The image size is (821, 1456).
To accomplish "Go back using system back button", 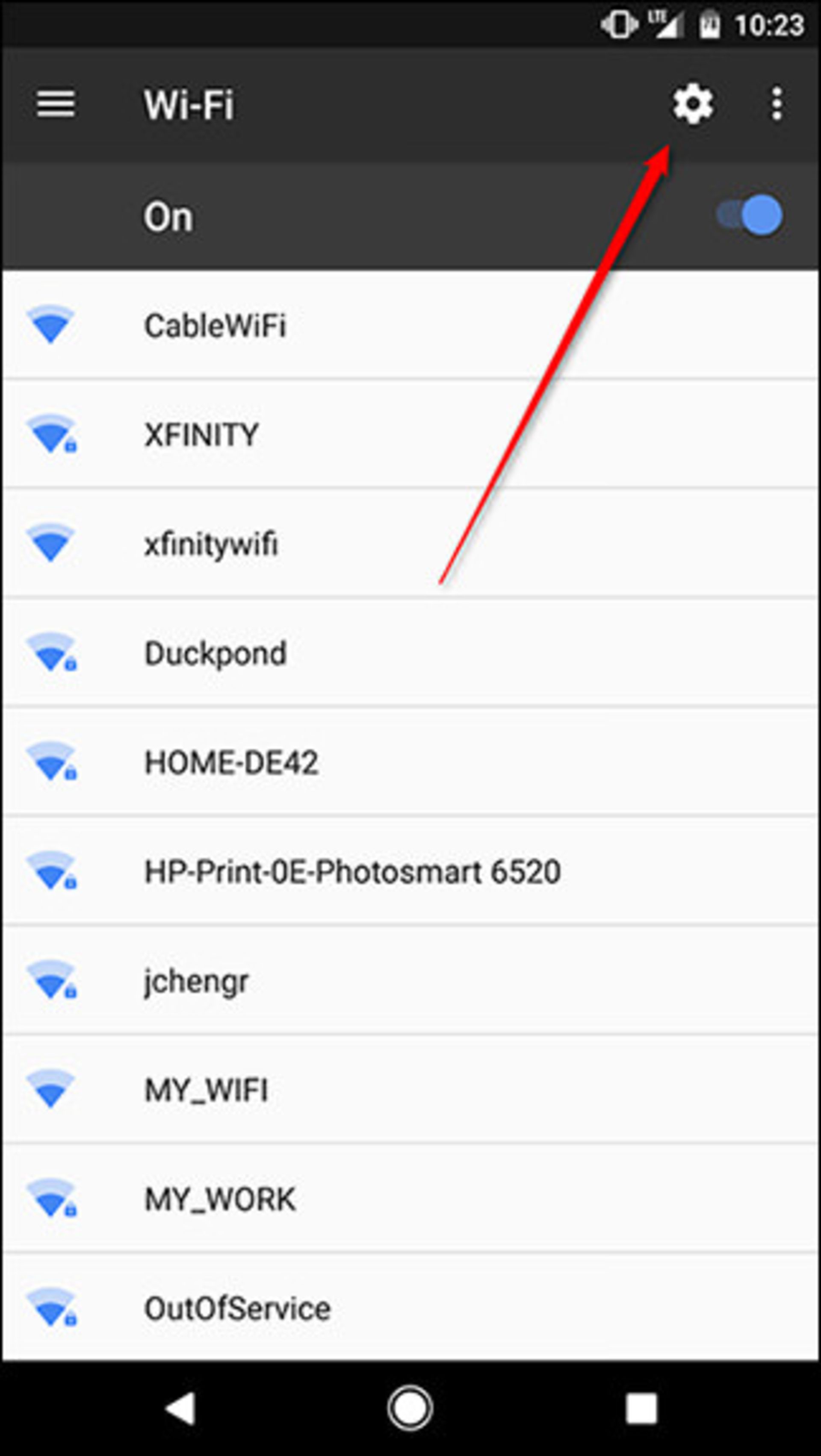I will coord(180,1408).
